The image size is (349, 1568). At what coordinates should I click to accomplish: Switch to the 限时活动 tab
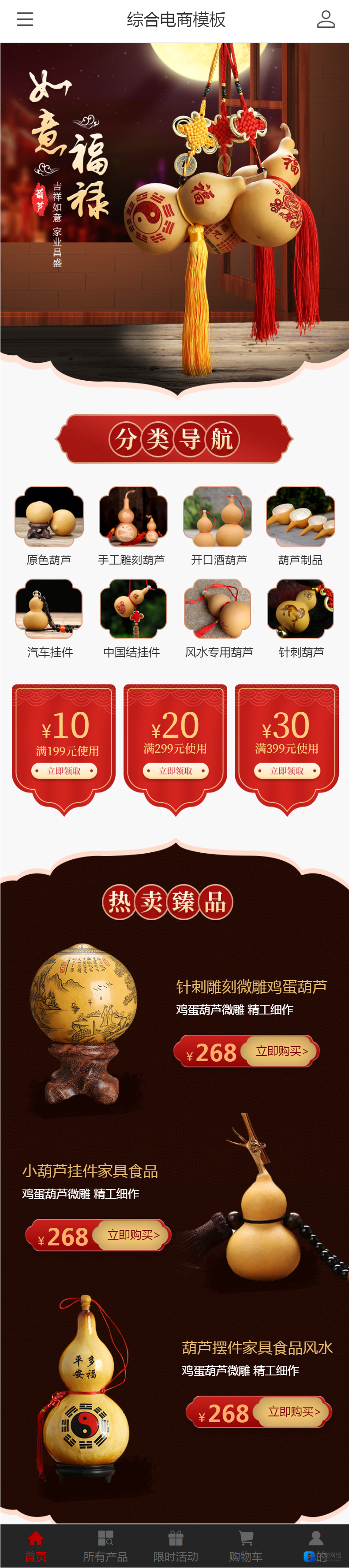(176, 1546)
